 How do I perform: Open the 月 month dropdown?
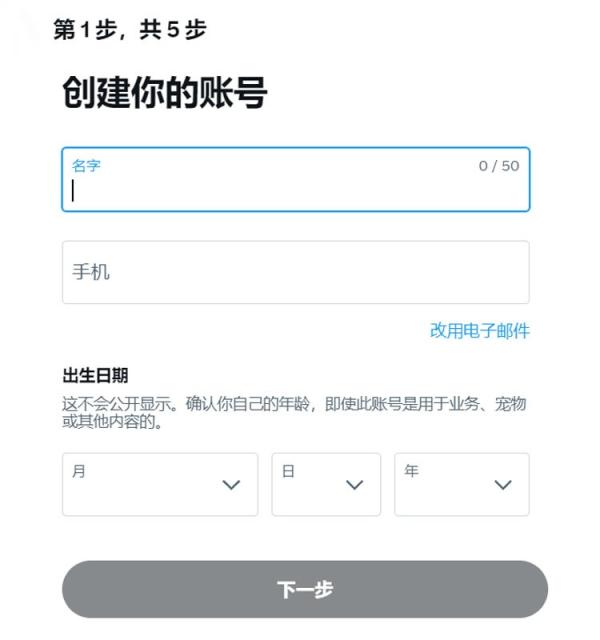pos(160,485)
